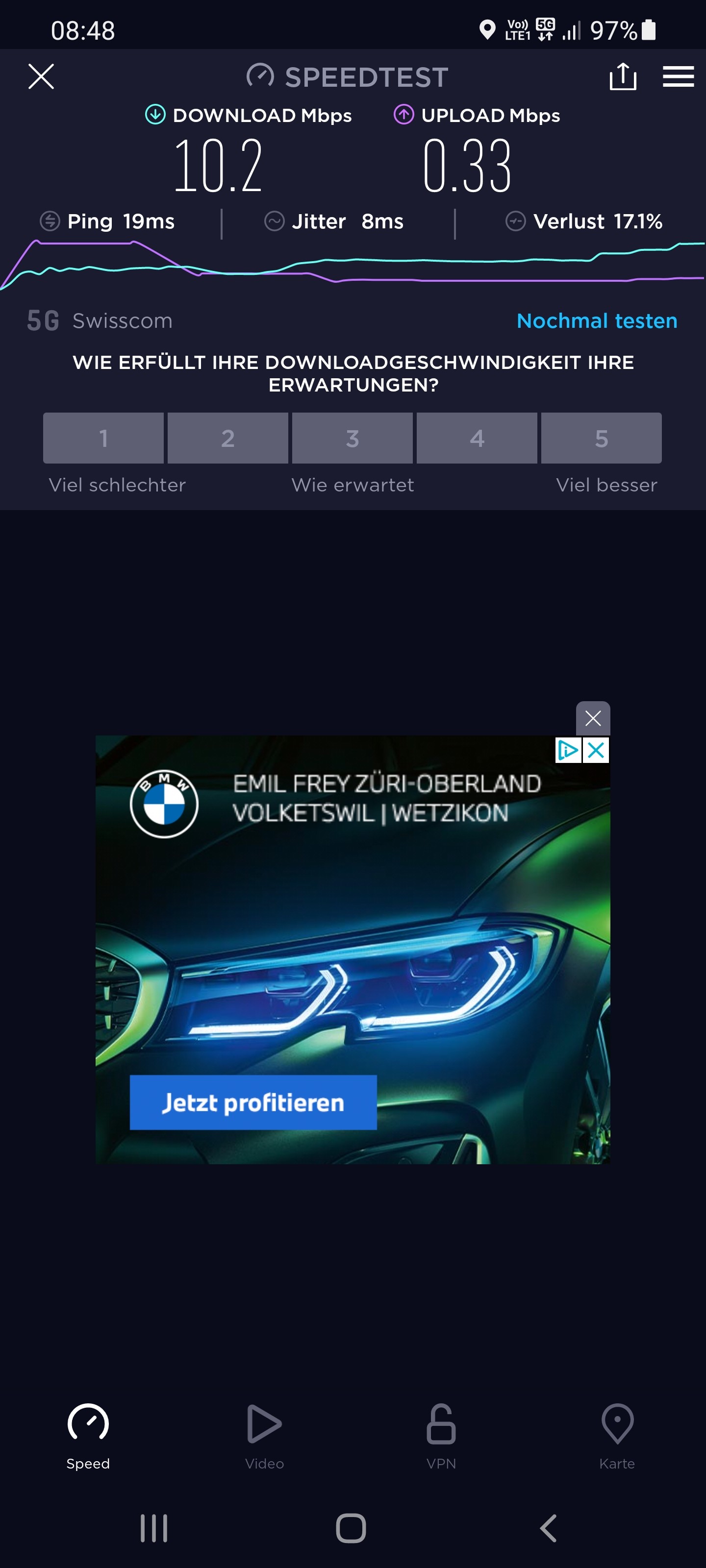The image size is (706, 1568).
Task: Rate download speed as 3, wie erwartet
Action: pyautogui.click(x=352, y=438)
